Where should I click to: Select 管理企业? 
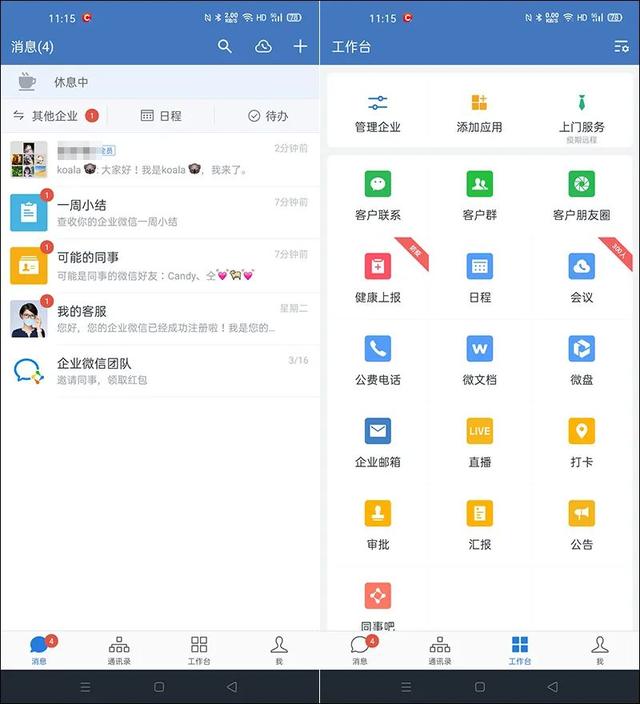point(378,113)
